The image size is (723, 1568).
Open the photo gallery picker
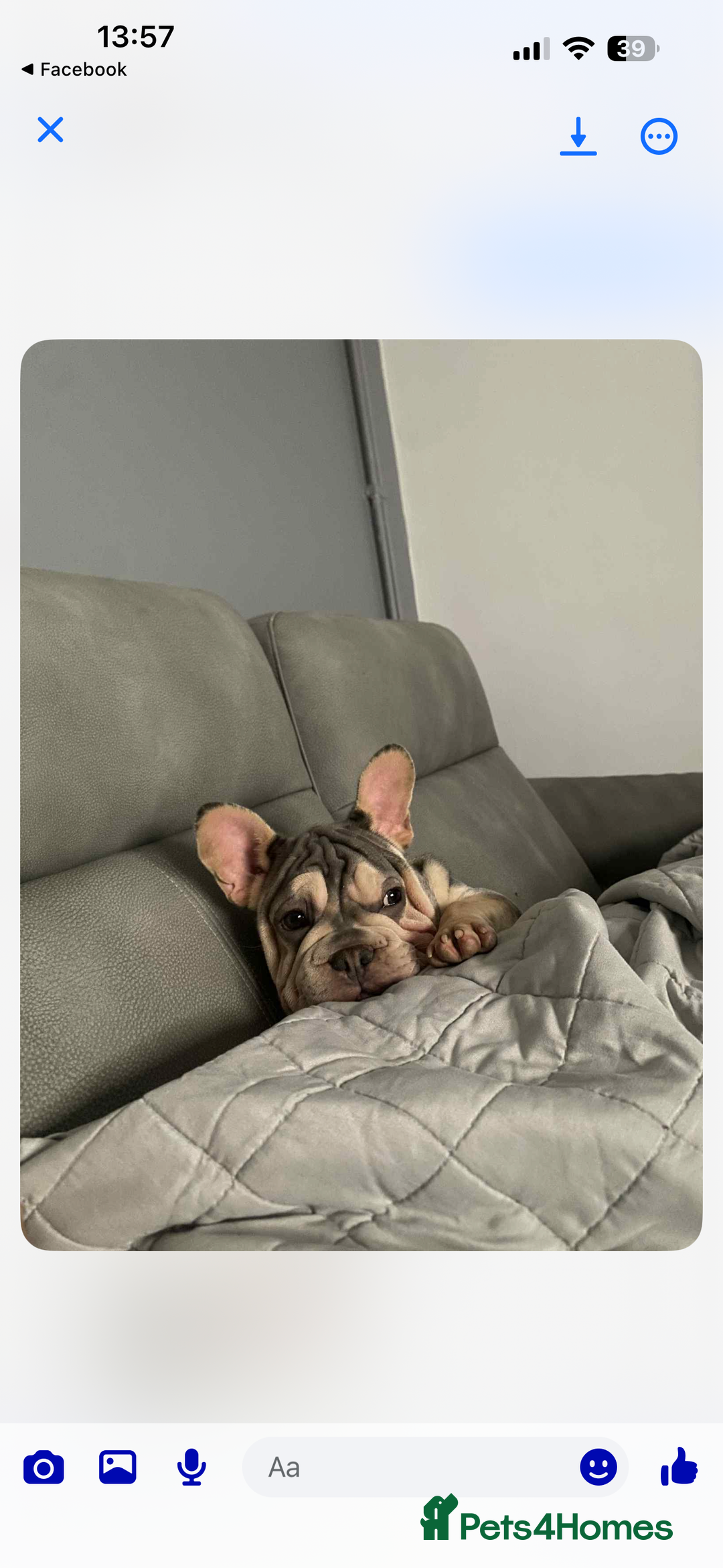(x=118, y=1467)
